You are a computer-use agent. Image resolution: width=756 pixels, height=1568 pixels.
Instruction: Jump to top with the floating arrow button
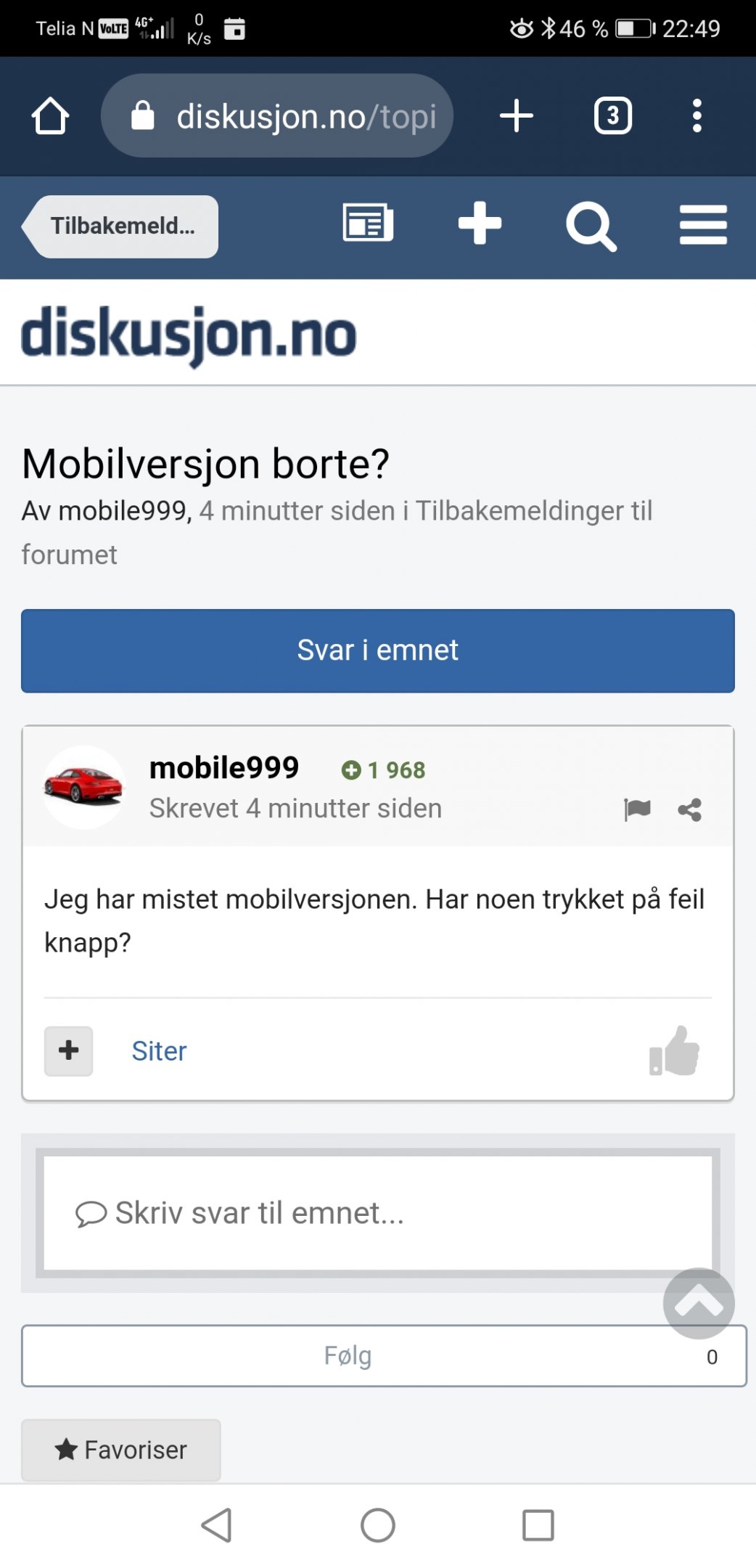(699, 1304)
